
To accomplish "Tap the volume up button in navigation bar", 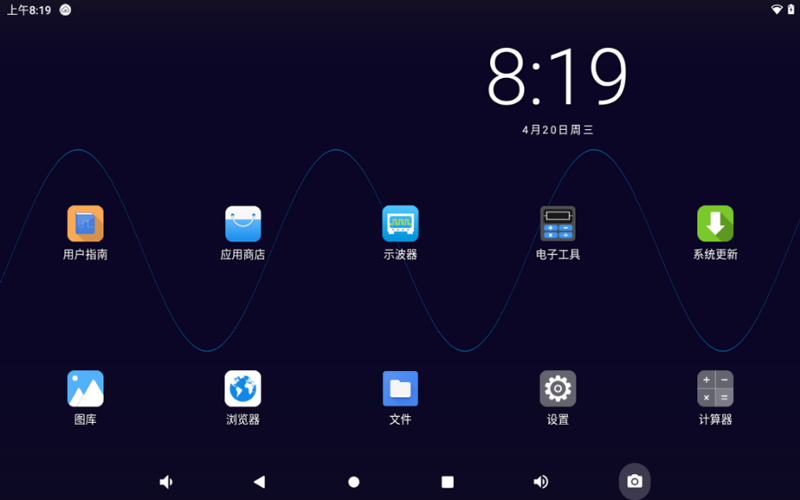I will tap(541, 481).
